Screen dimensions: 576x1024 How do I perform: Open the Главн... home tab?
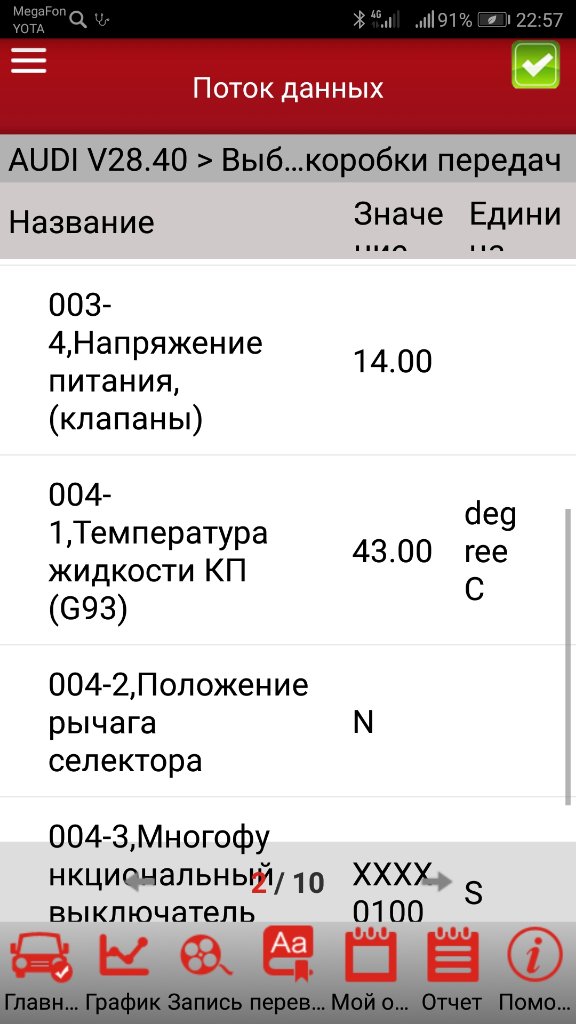point(41,970)
